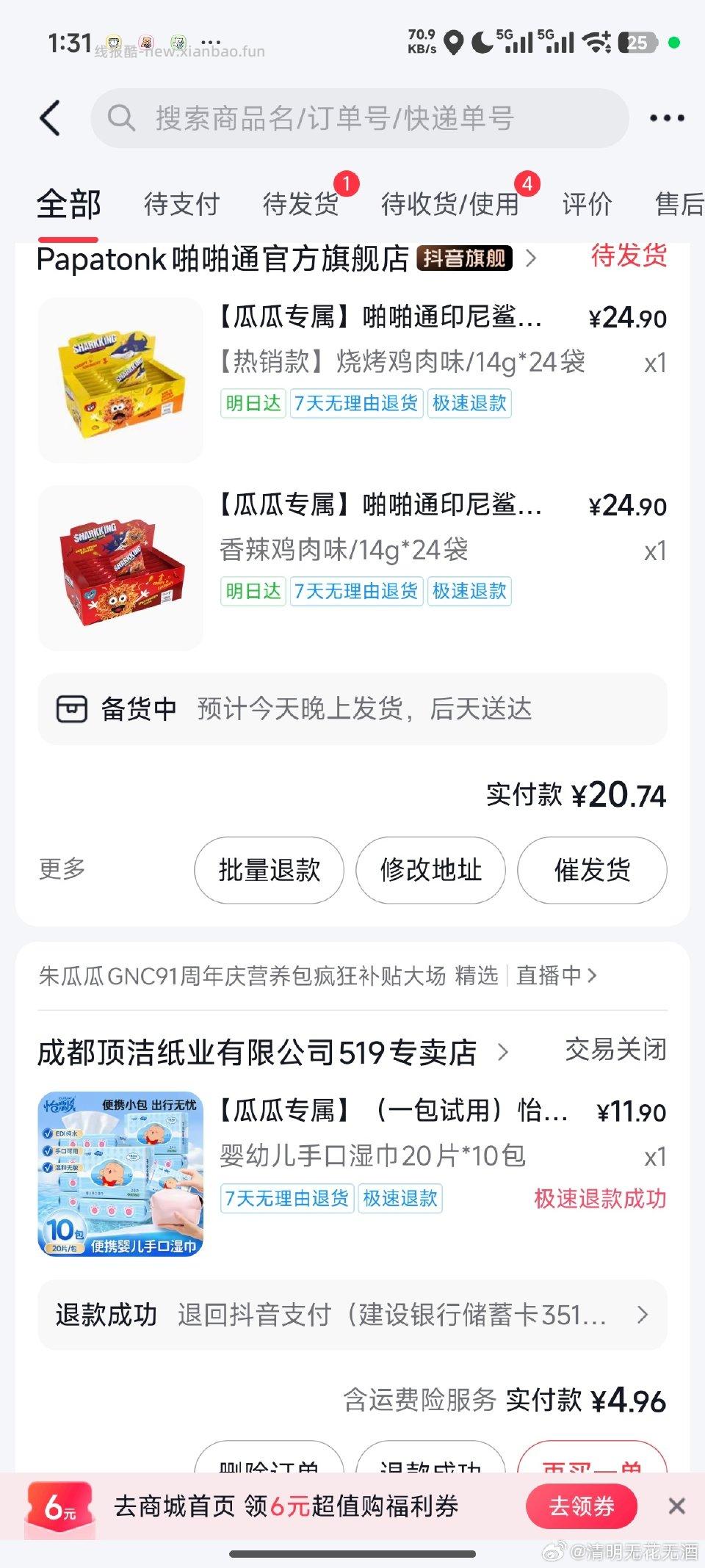Switch to the 评价 tab

(587, 204)
